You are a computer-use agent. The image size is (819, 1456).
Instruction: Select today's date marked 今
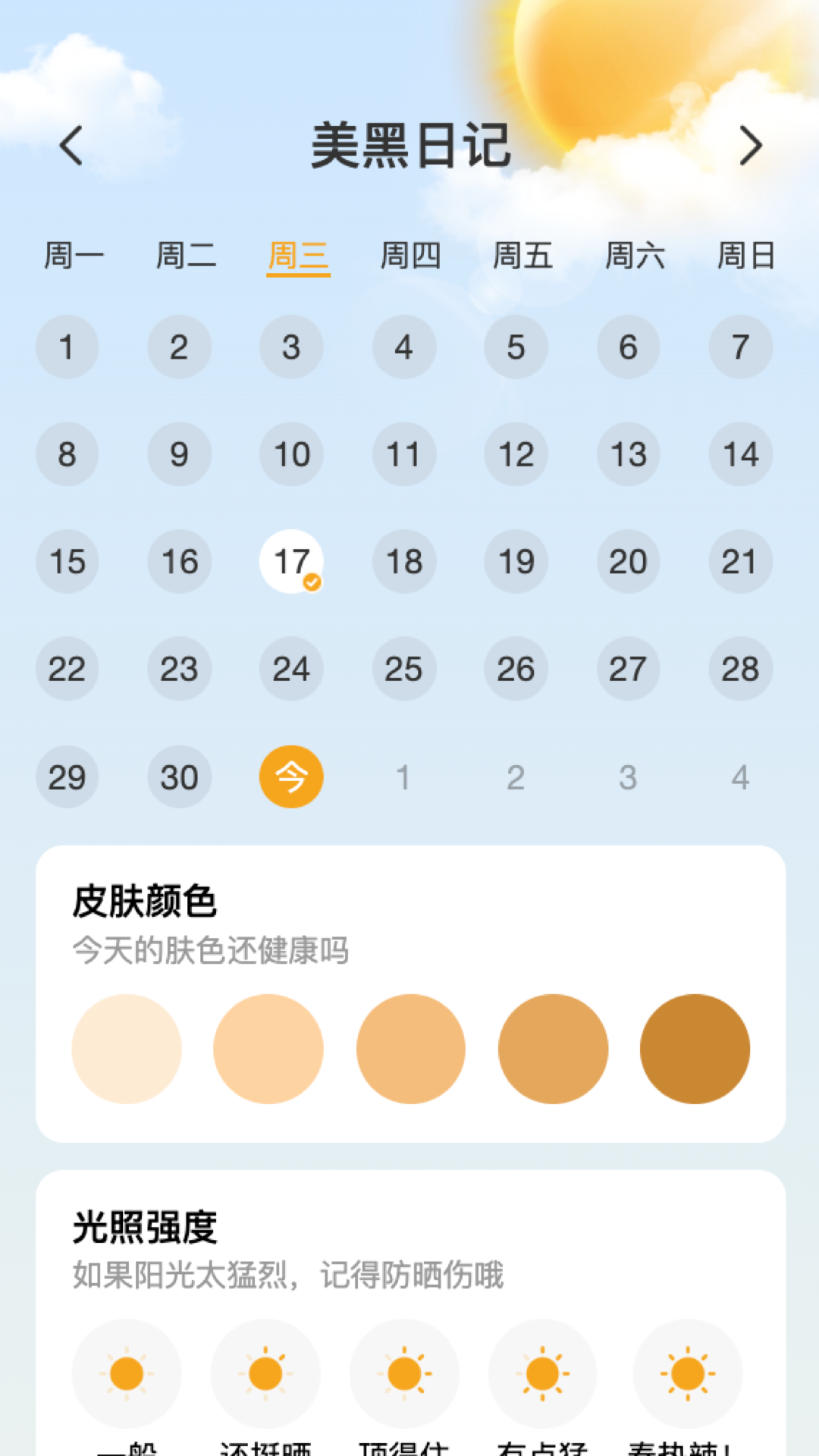pos(292,777)
